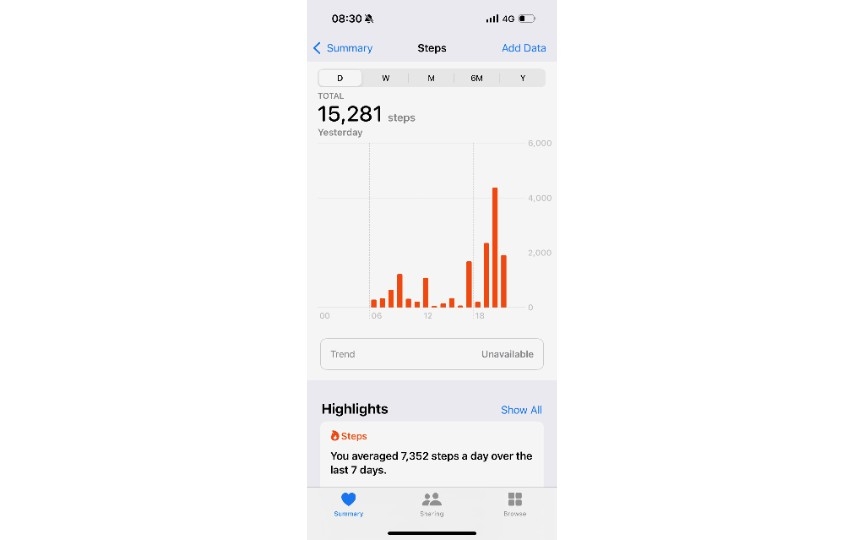
Task: Switch to the Browse tab
Action: [514, 503]
